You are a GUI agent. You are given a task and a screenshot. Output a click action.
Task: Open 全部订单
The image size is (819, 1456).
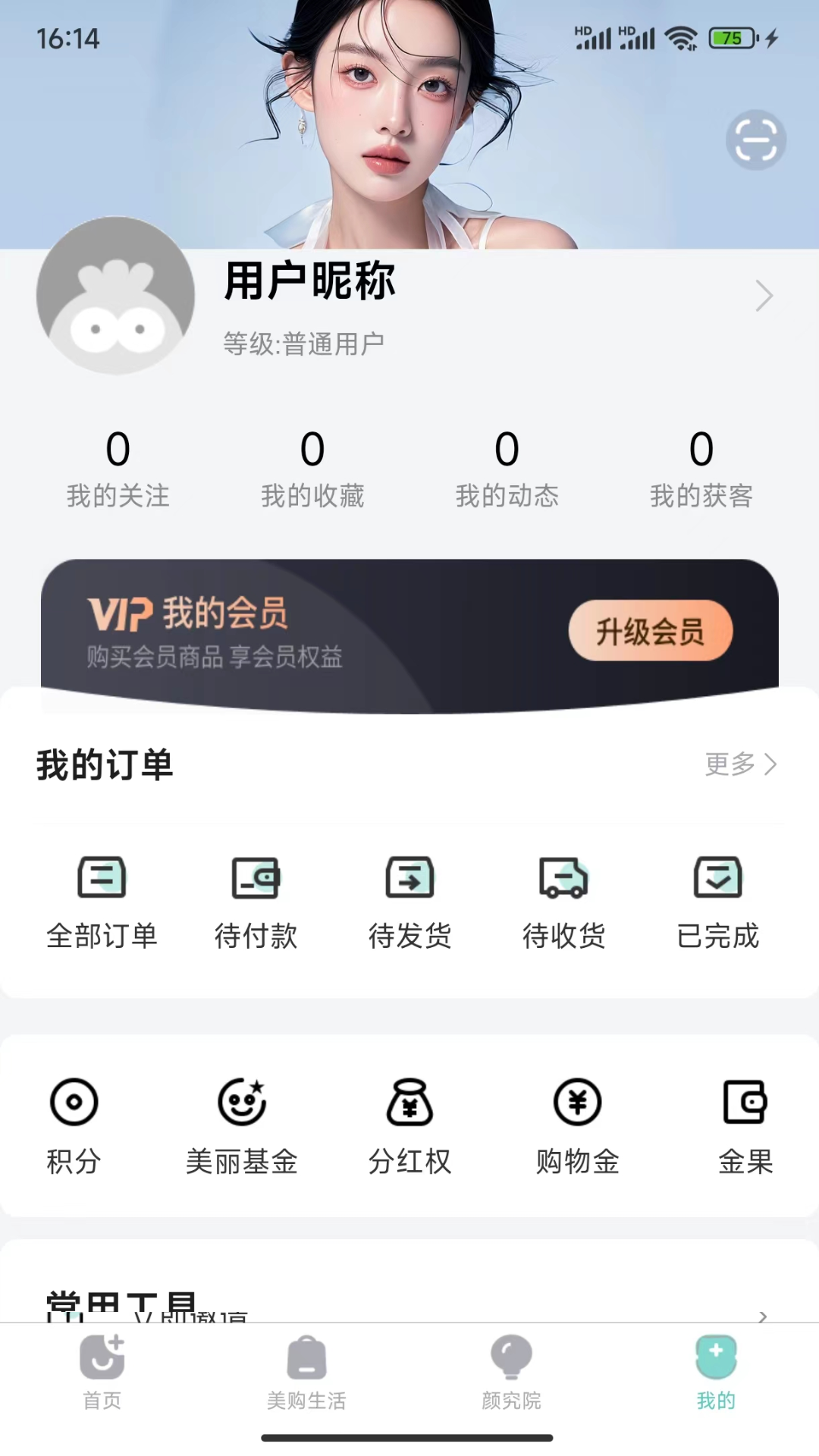(102, 902)
